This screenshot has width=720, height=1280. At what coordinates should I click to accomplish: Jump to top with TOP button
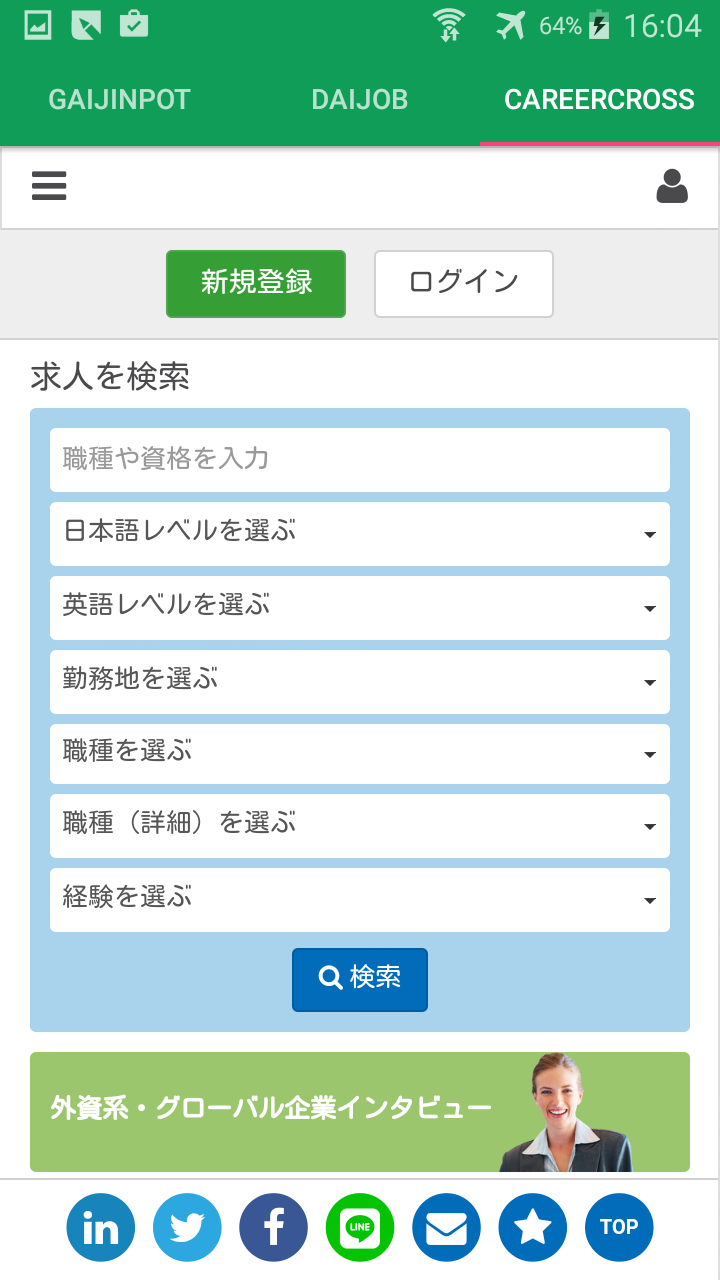click(x=619, y=1227)
